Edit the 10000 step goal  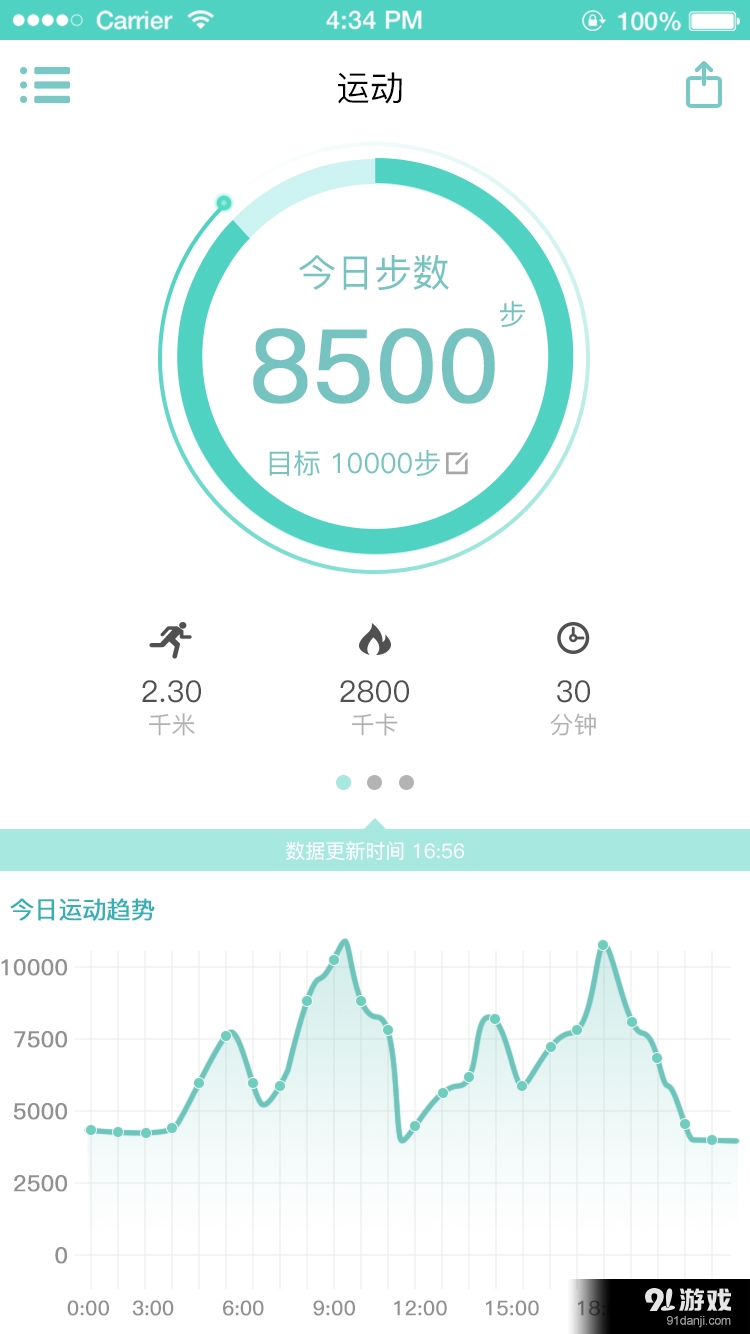click(457, 463)
